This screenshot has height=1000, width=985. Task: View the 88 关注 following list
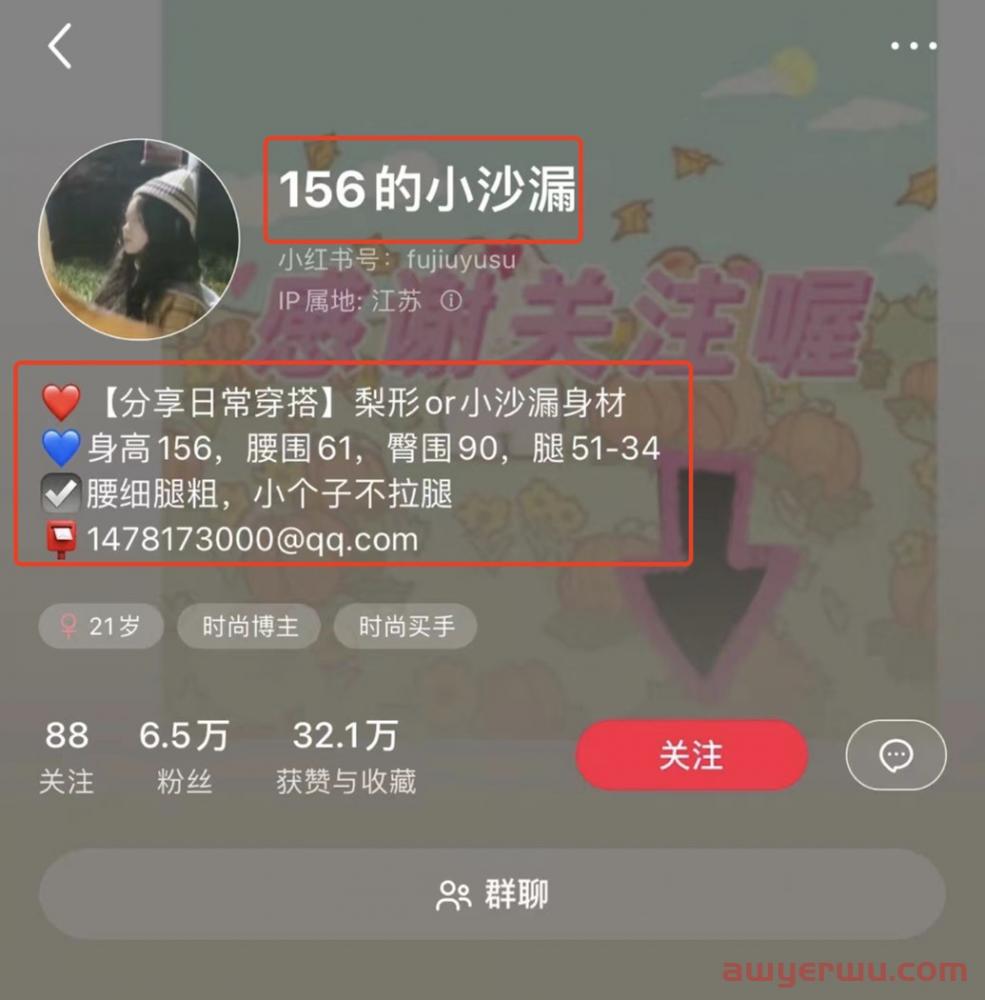pyautogui.click(x=66, y=756)
